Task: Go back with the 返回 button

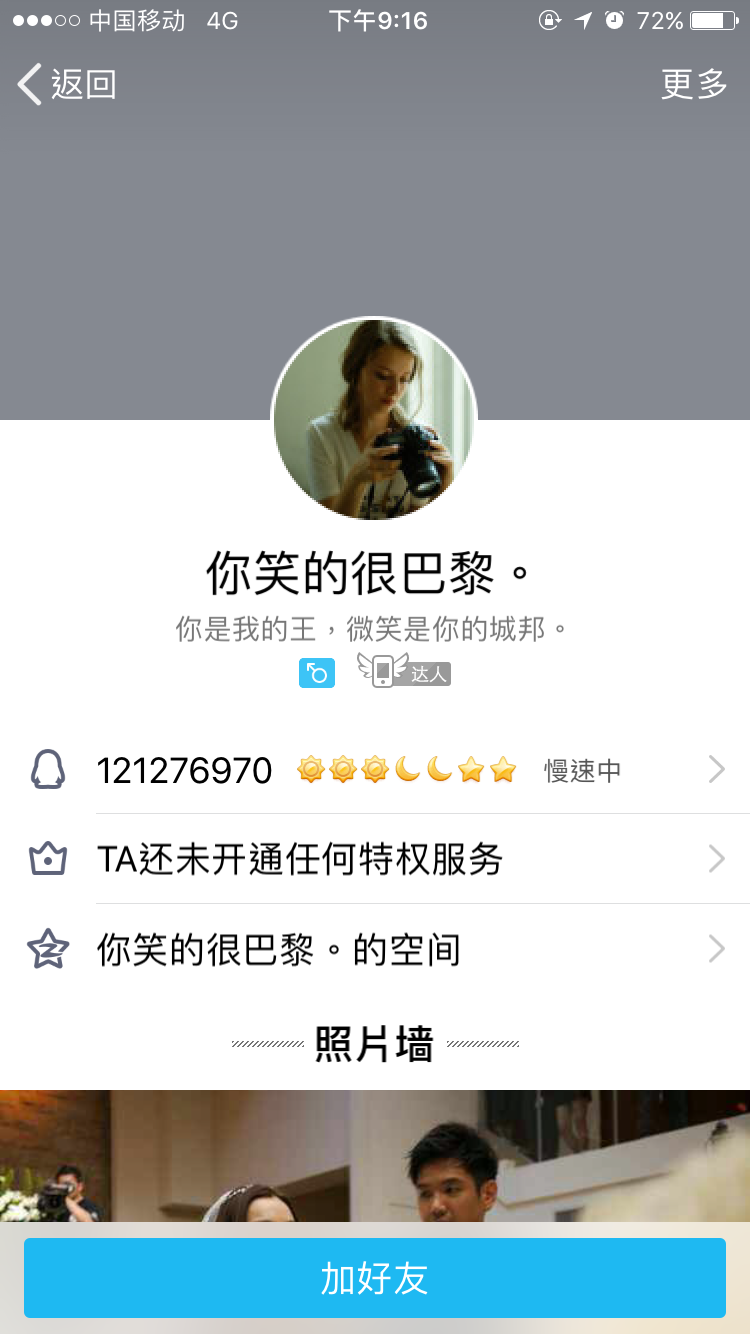Action: point(68,85)
